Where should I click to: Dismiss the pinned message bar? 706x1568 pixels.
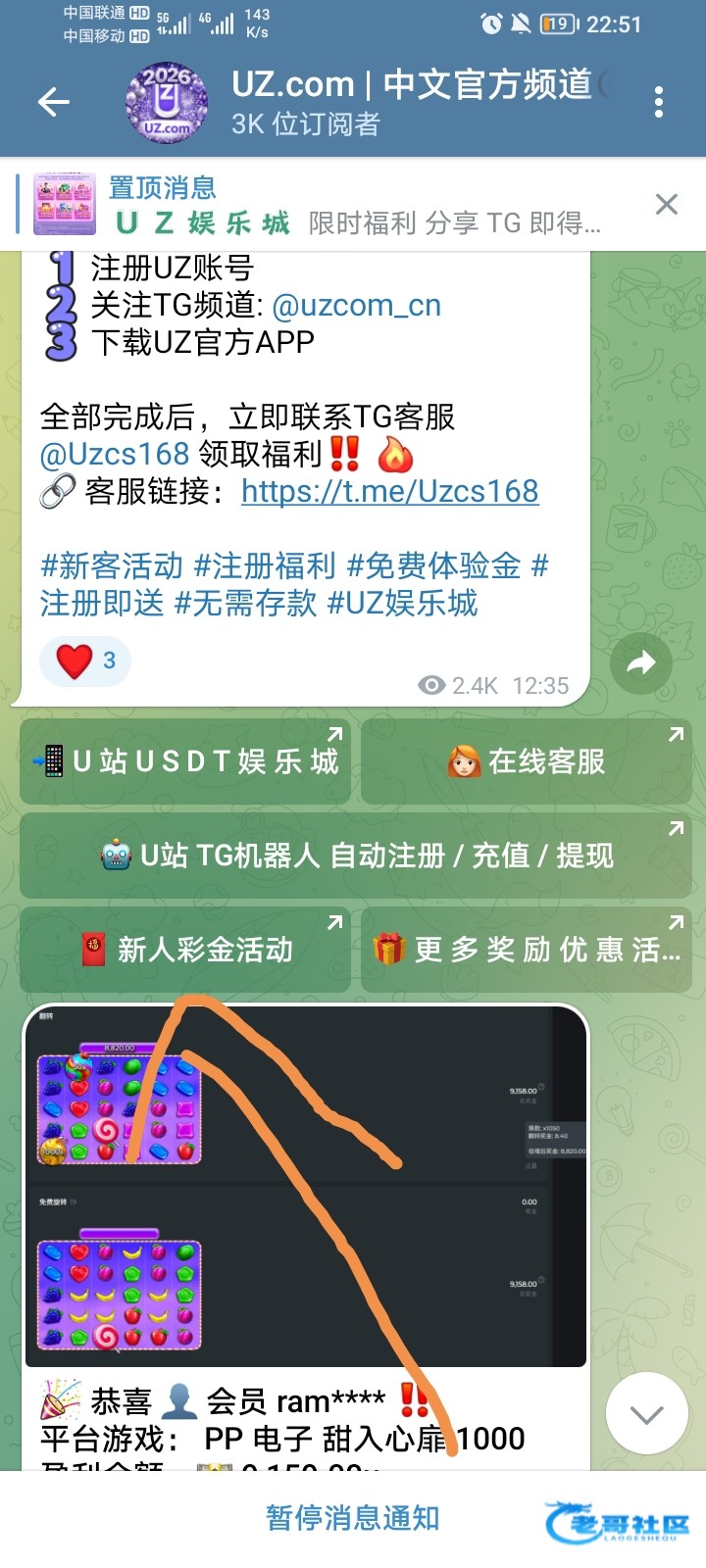click(667, 204)
